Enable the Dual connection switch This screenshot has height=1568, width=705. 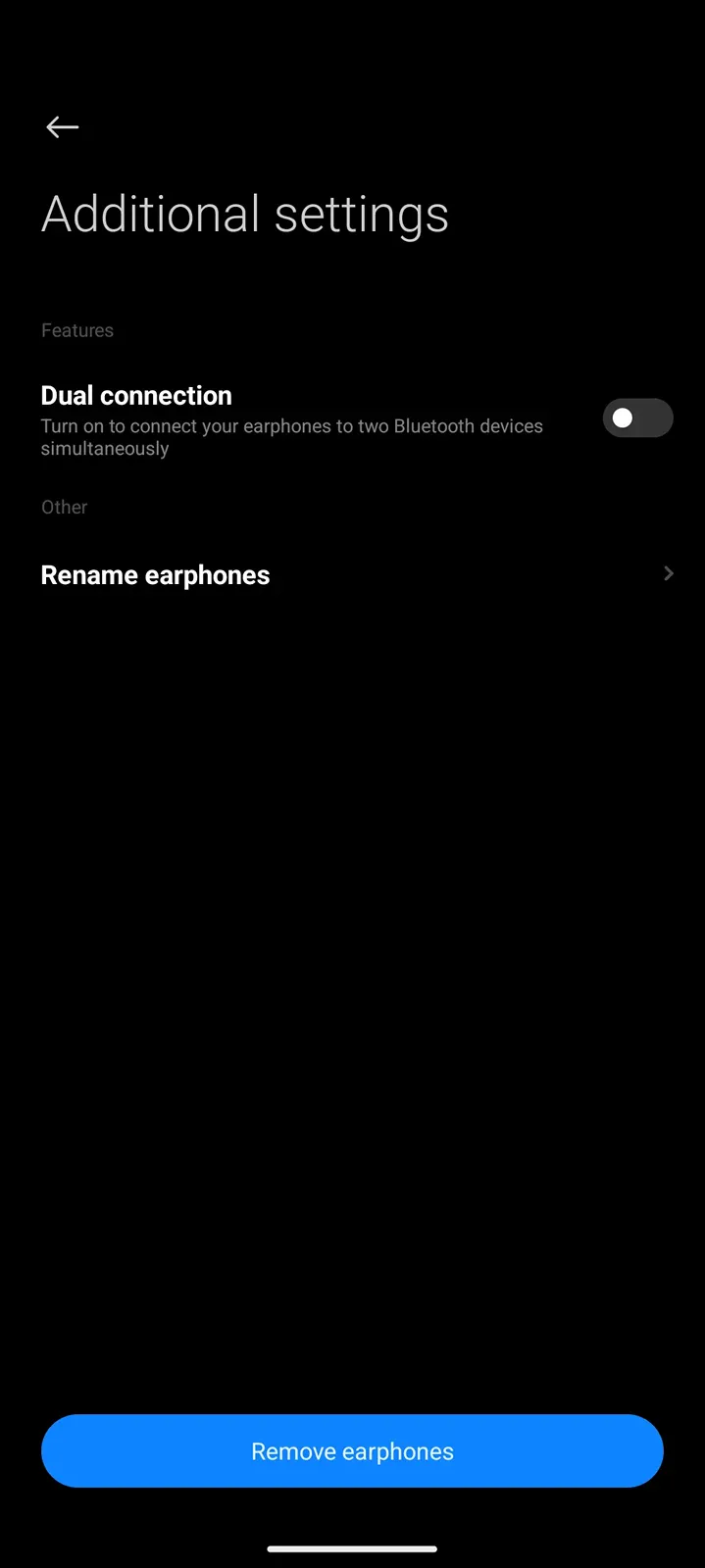pos(637,418)
